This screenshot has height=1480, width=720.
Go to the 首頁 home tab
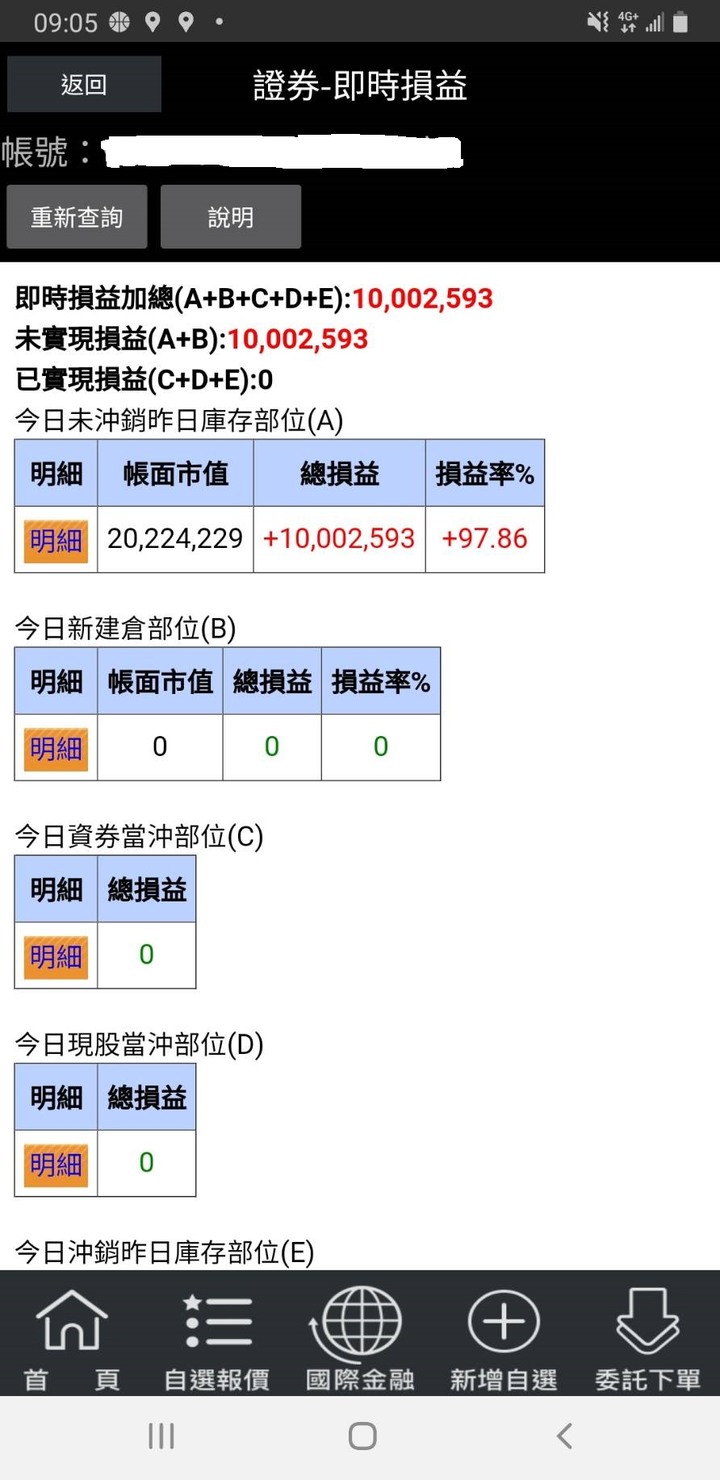tap(72, 1338)
